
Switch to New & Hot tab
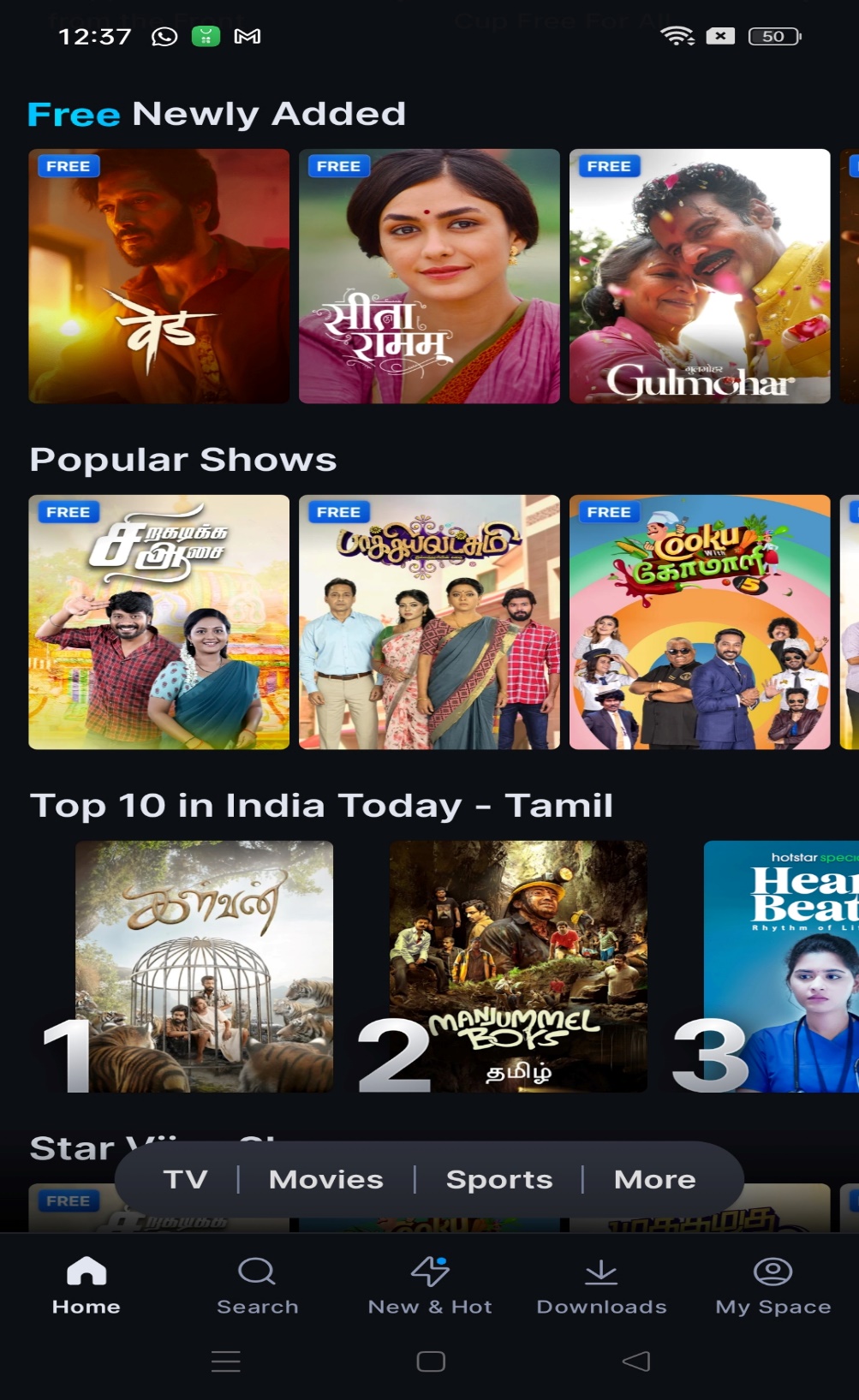[x=430, y=1285]
